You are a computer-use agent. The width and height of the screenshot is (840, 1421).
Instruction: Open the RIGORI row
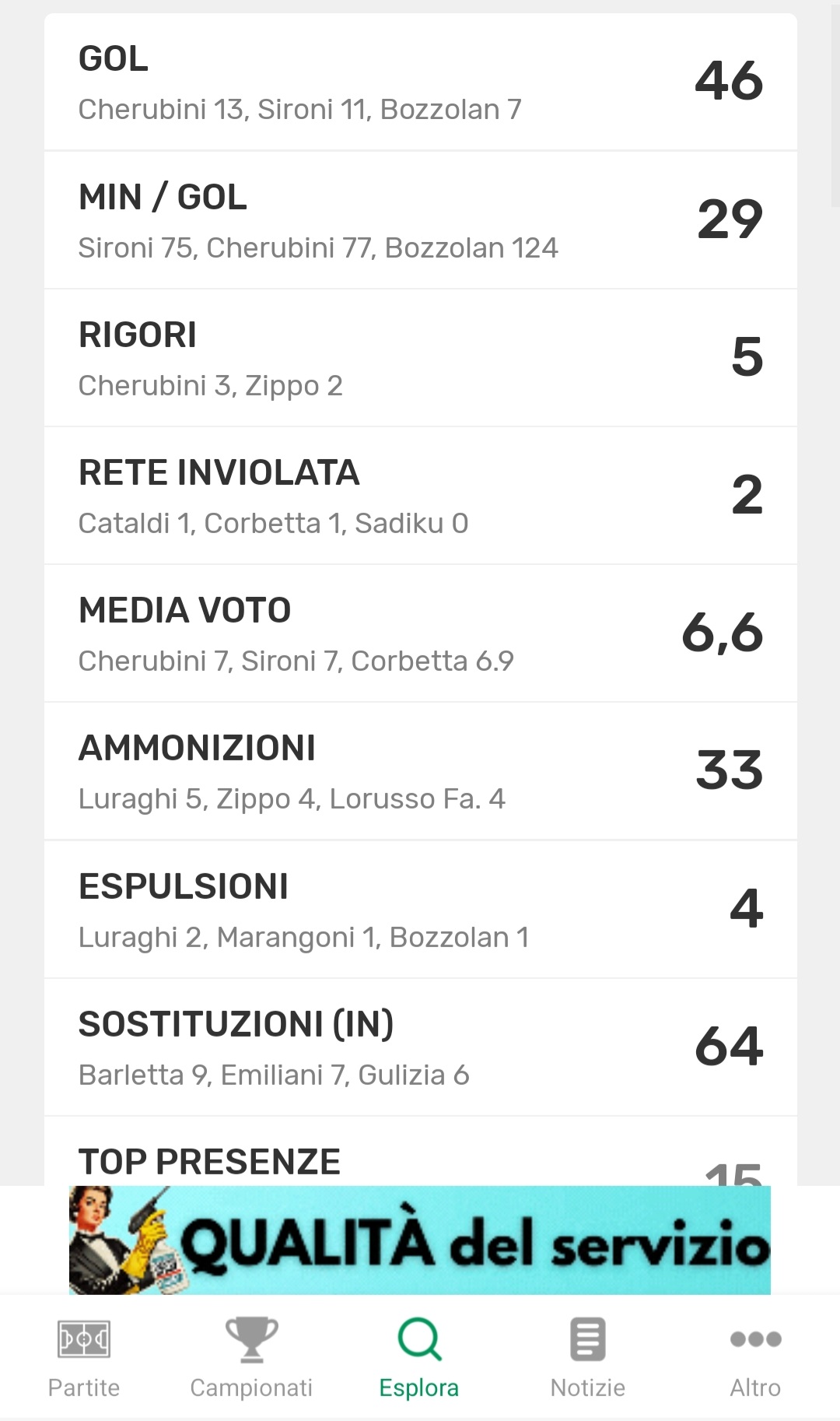pos(420,358)
